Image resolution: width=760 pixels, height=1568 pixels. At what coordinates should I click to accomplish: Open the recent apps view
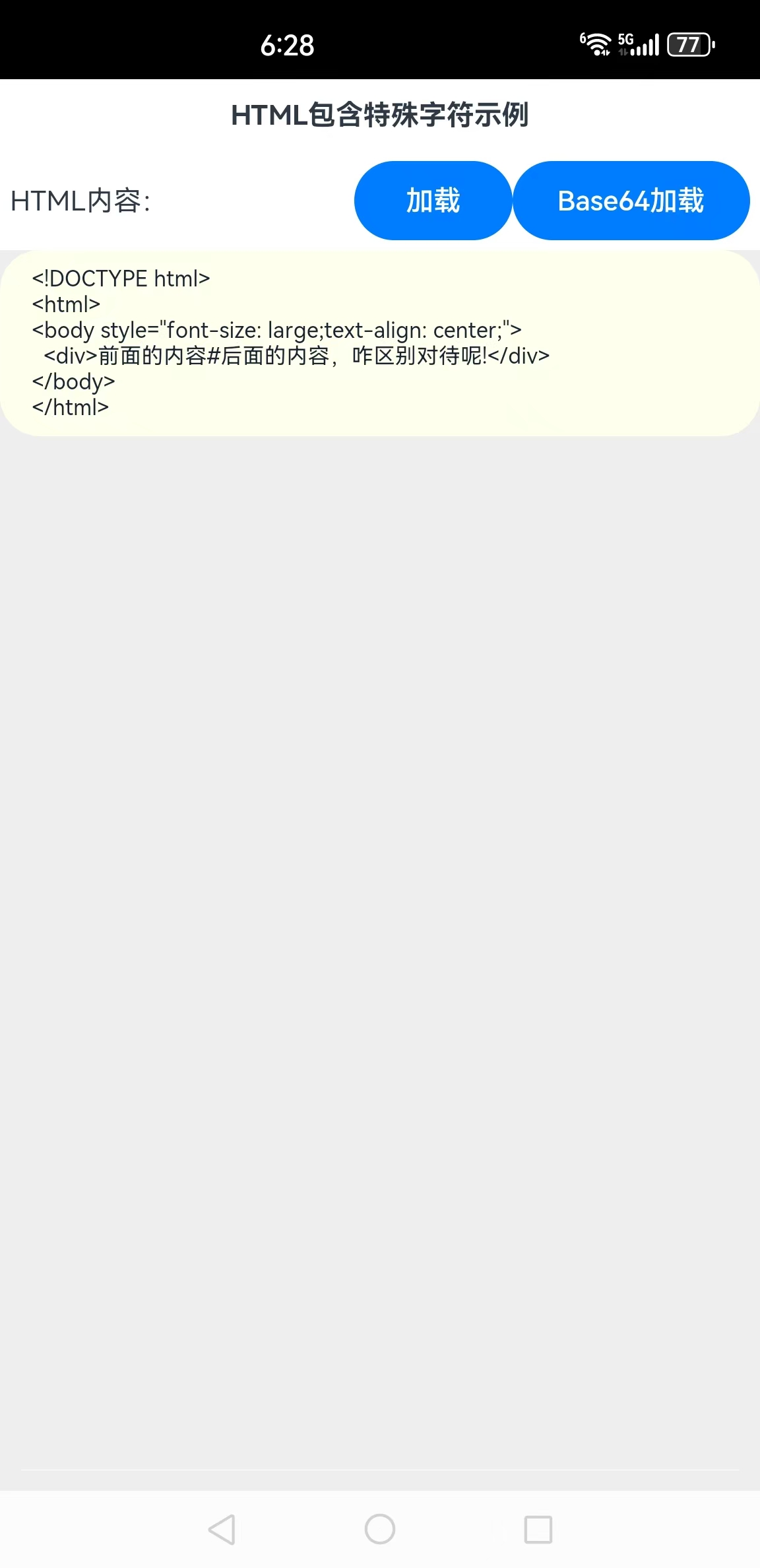click(x=538, y=1529)
